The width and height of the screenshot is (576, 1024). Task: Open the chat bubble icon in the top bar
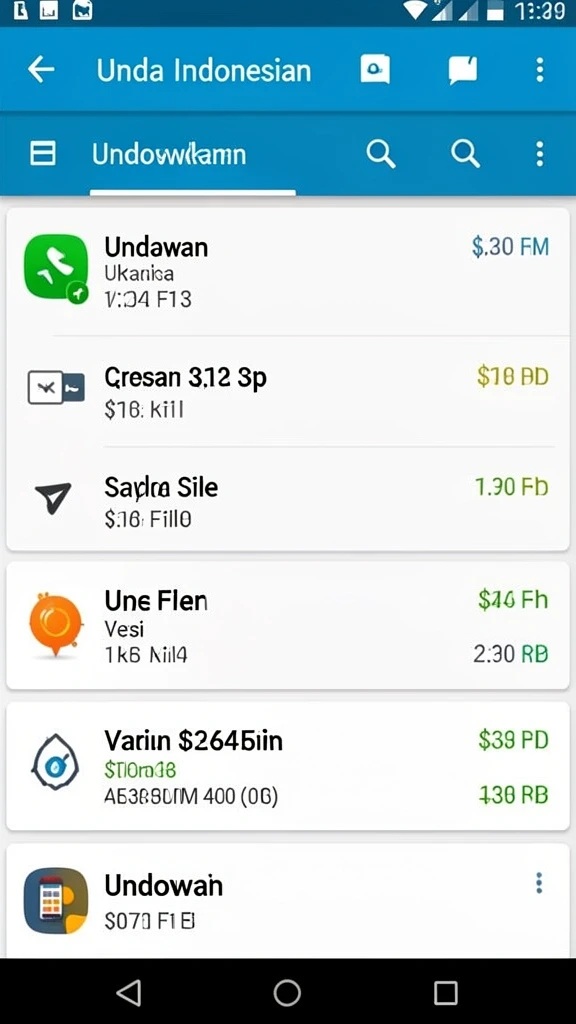(x=462, y=70)
